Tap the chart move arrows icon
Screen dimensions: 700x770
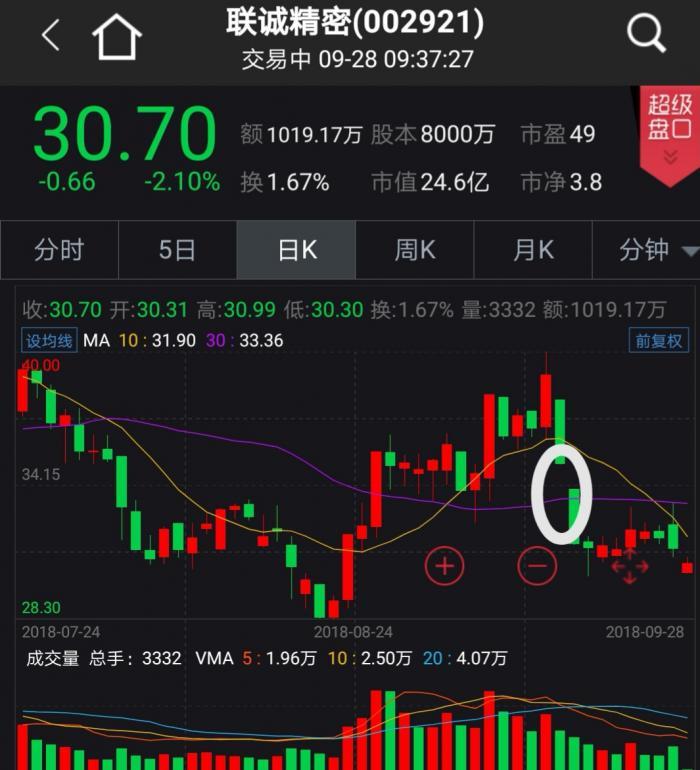(630, 567)
